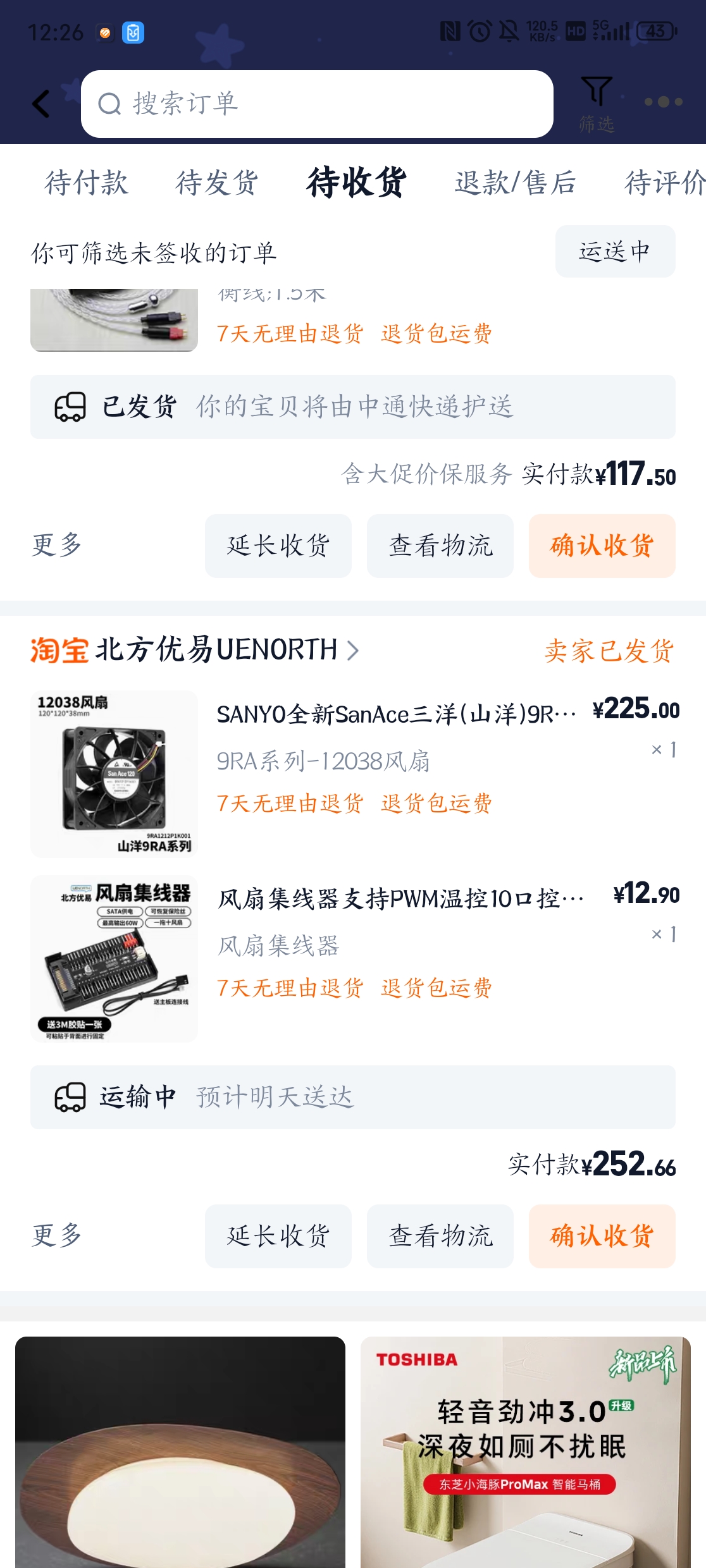This screenshot has width=706, height=1568.
Task: Tap the search magnifier icon in order search
Action: [111, 103]
